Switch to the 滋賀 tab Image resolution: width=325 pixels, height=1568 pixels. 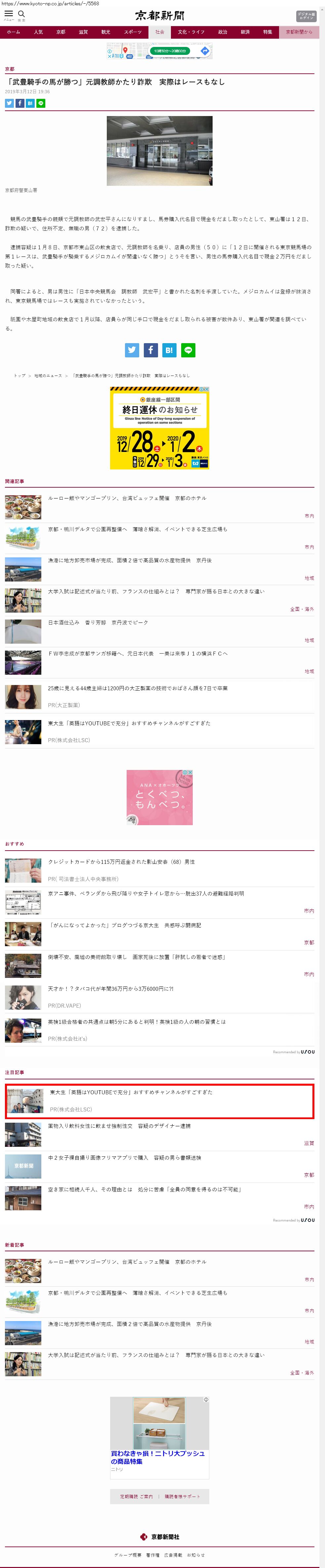pos(83,32)
